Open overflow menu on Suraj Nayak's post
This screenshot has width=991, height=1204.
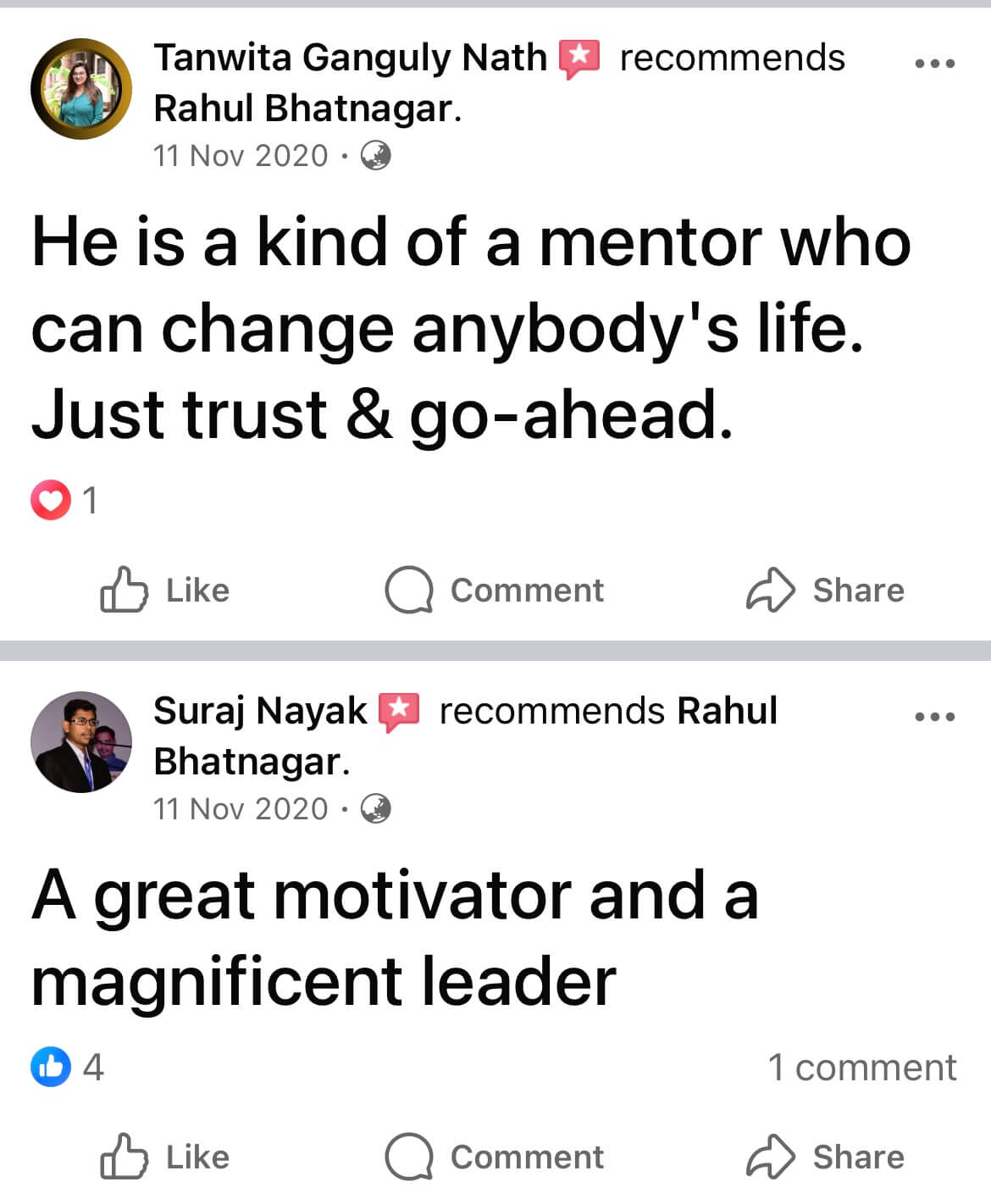[x=935, y=717]
